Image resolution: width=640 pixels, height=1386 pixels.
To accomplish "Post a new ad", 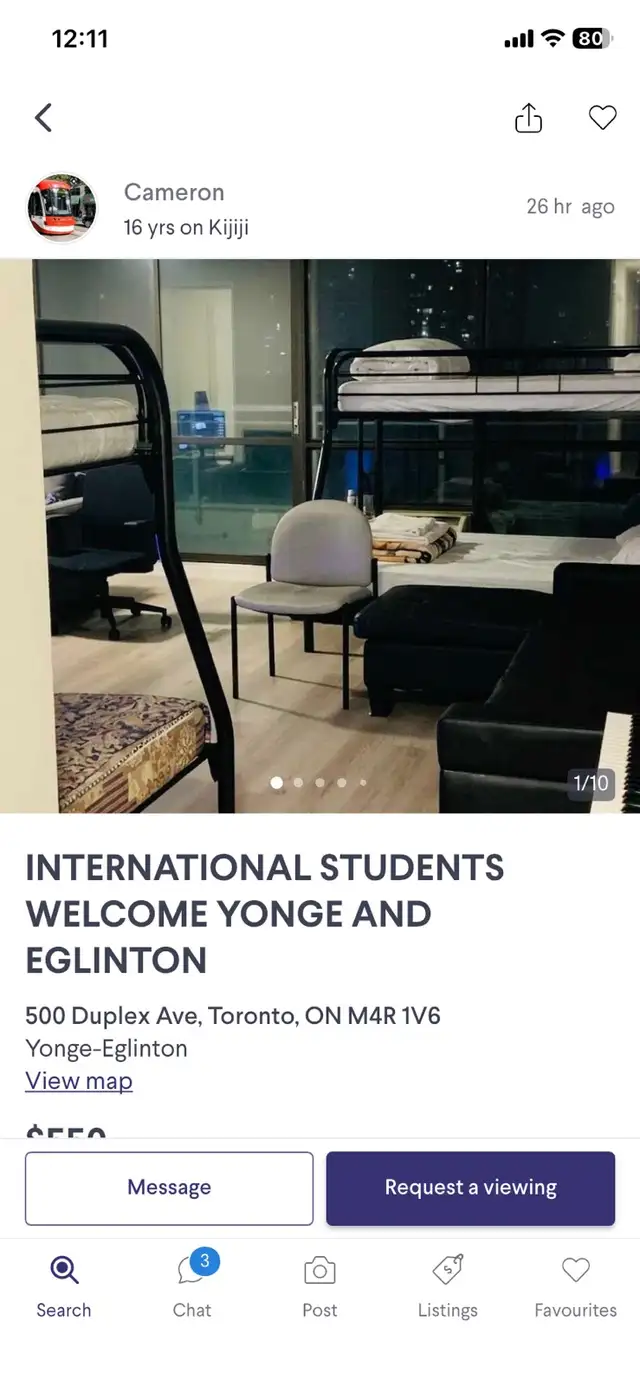I will click(320, 1286).
